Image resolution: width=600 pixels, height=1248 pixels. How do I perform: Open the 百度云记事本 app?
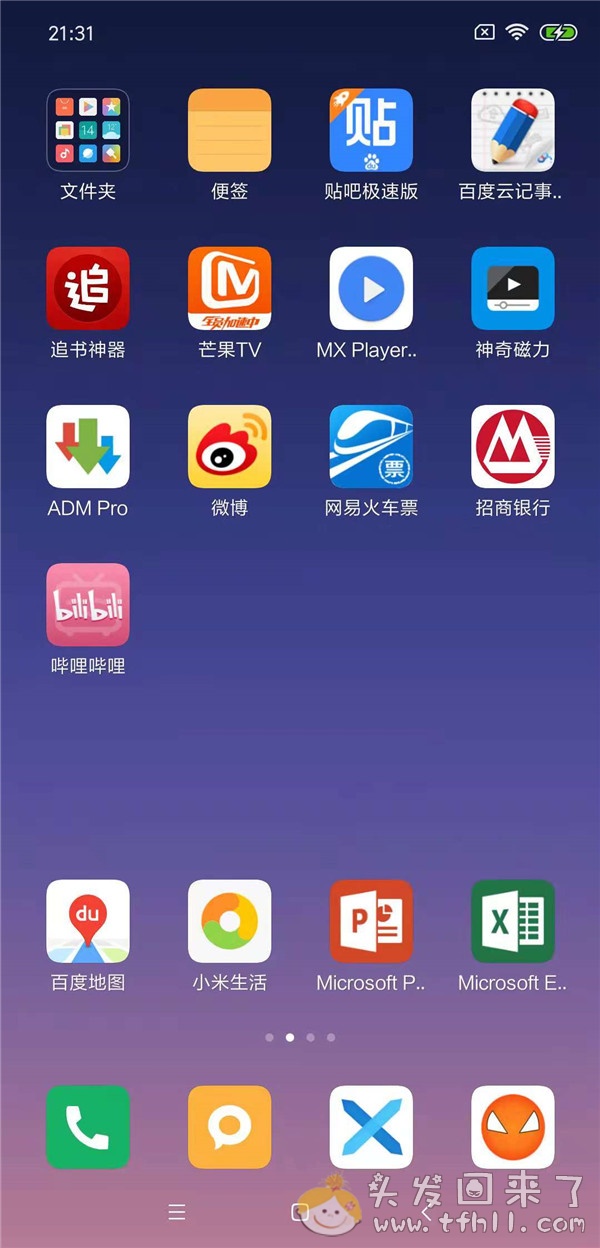[512, 130]
